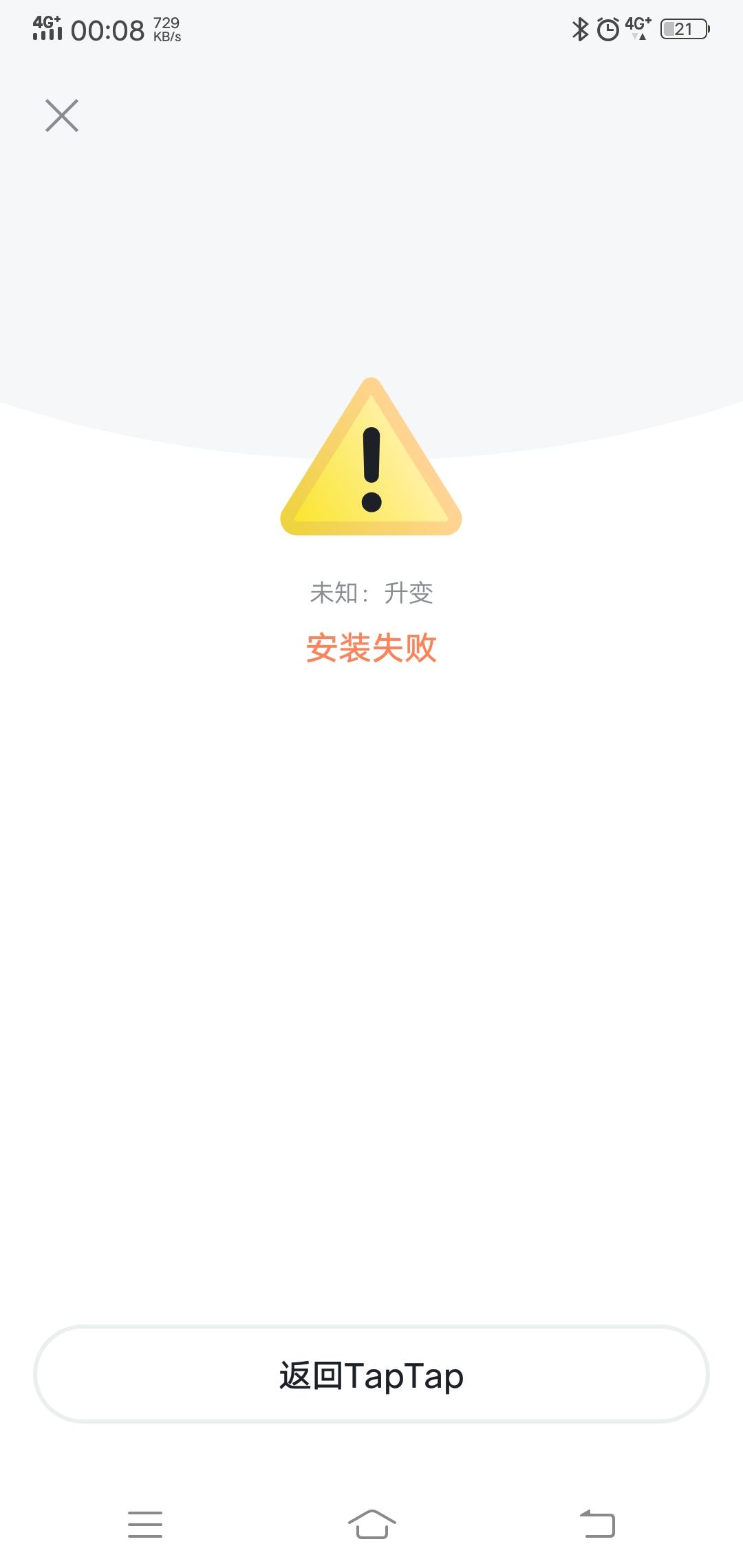The image size is (743, 1568).
Task: Close the install failed screen
Action: click(x=62, y=116)
